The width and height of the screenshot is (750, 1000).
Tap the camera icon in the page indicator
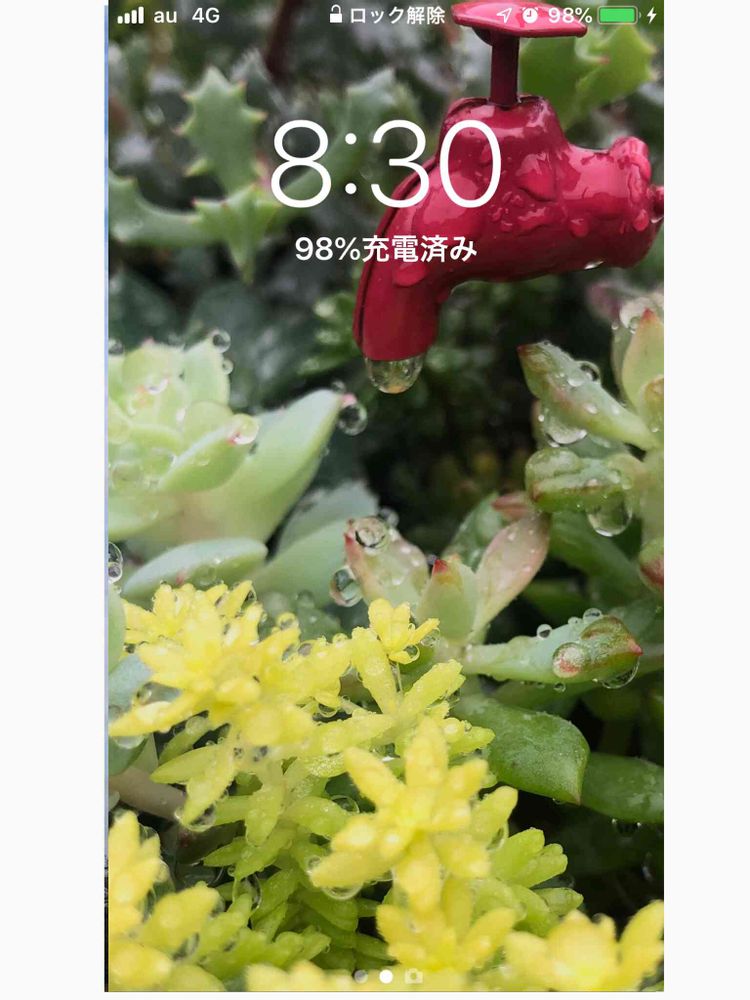click(413, 976)
